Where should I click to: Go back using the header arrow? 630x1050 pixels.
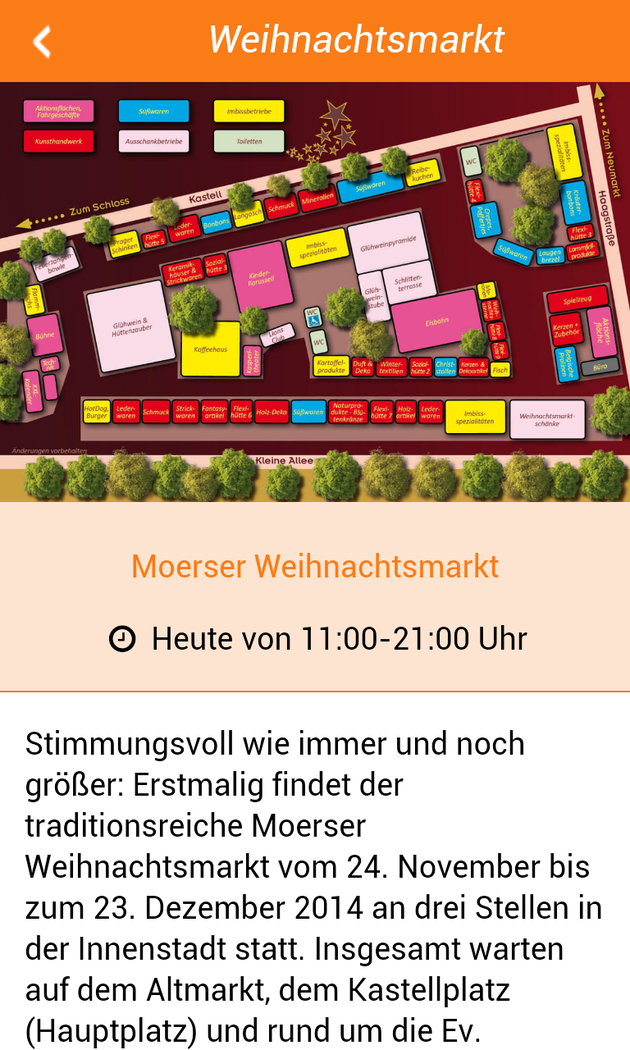coord(41,41)
